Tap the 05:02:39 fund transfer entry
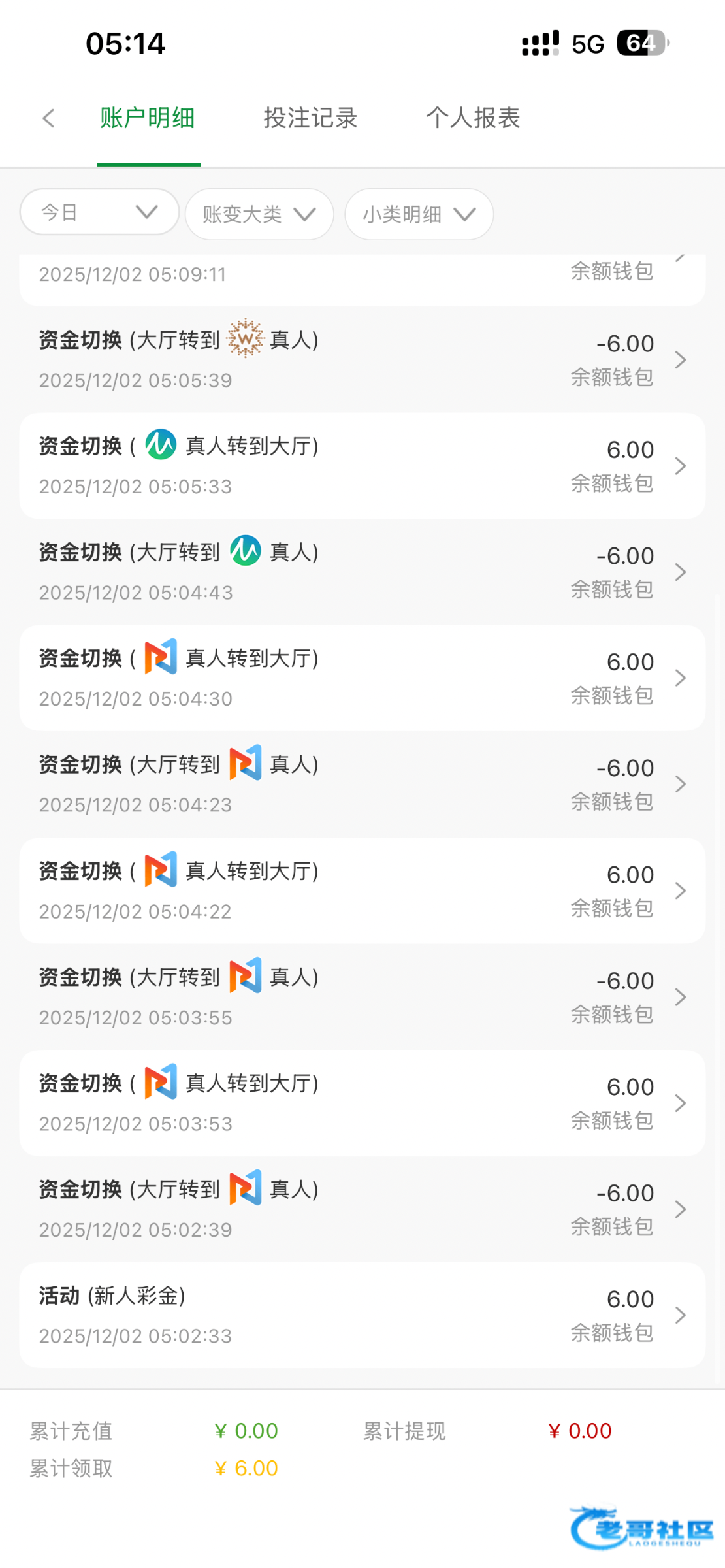This screenshot has width=725, height=1568. click(362, 1209)
